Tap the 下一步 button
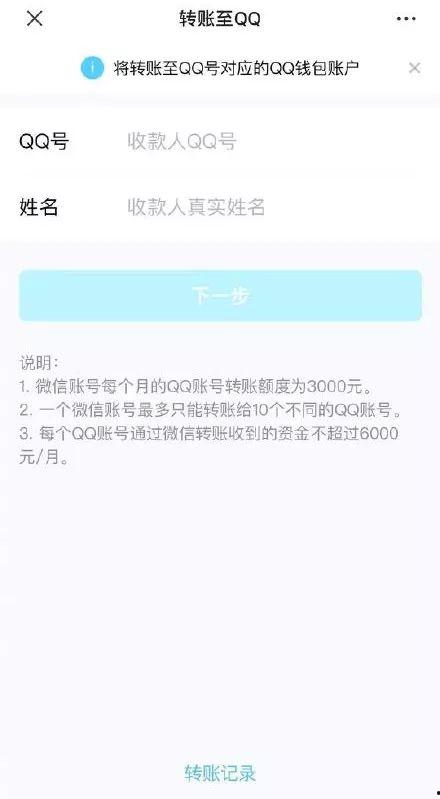The height and width of the screenshot is (799, 440). [220, 296]
